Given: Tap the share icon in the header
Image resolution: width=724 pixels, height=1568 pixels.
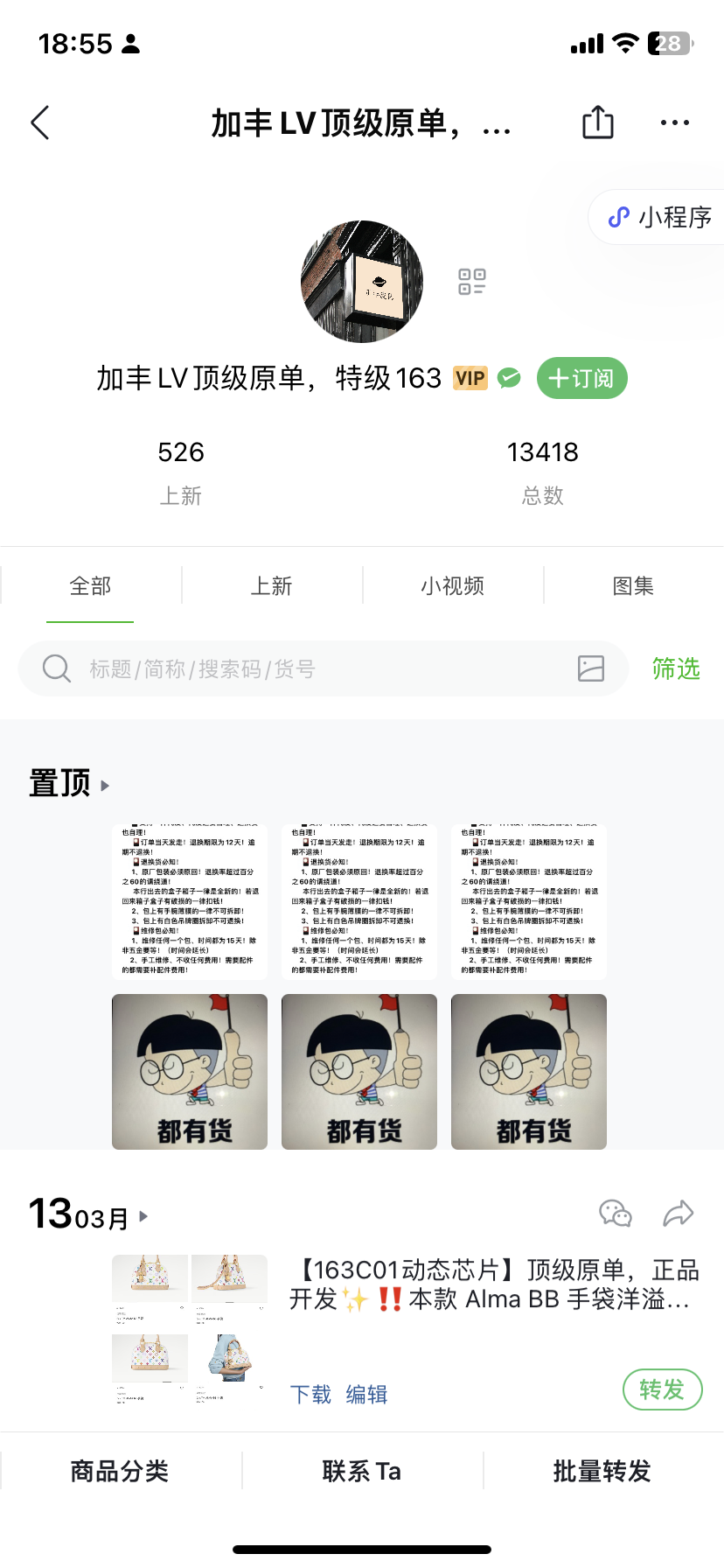Looking at the screenshot, I should pyautogui.click(x=598, y=122).
